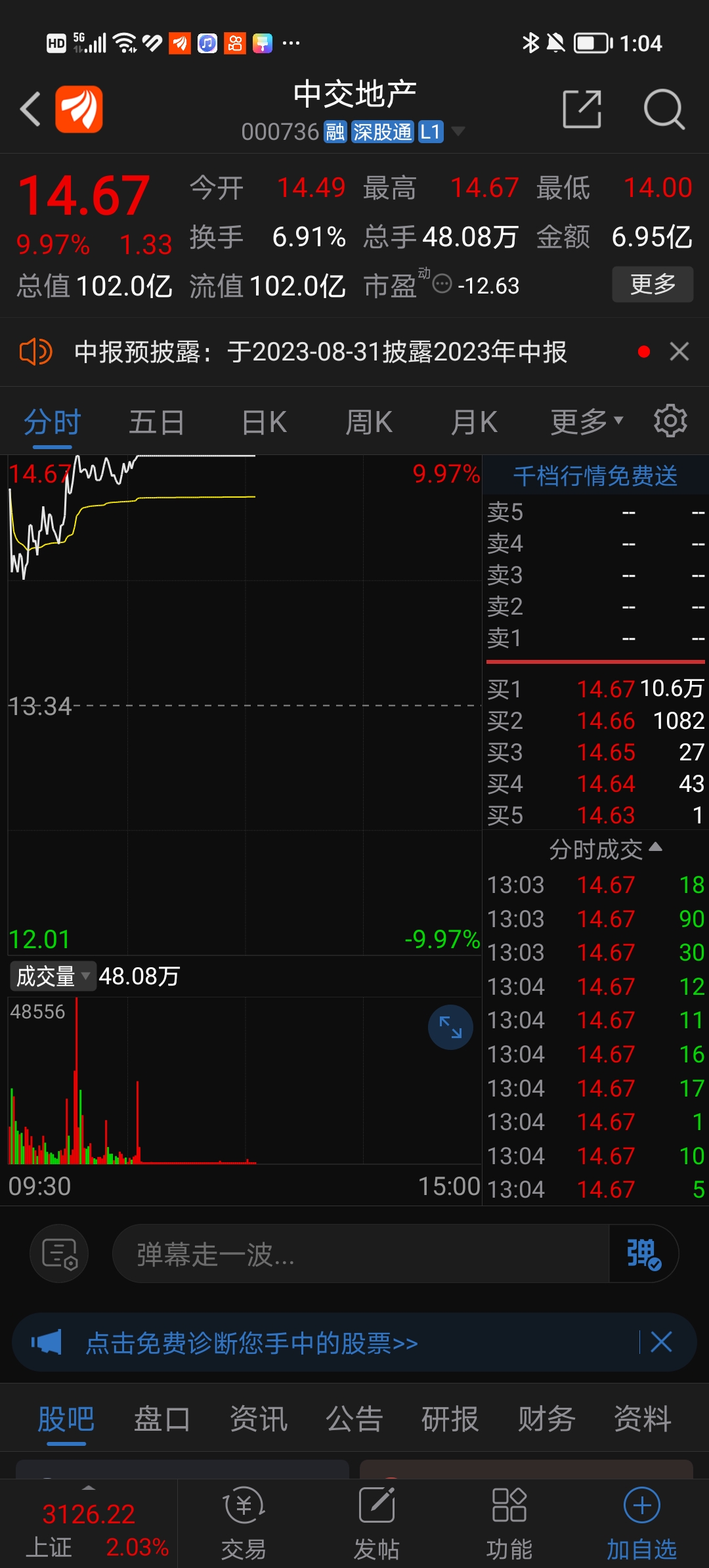This screenshot has height=1568, width=709.
Task: Switch to the 周K chart tab
Action: point(369,422)
